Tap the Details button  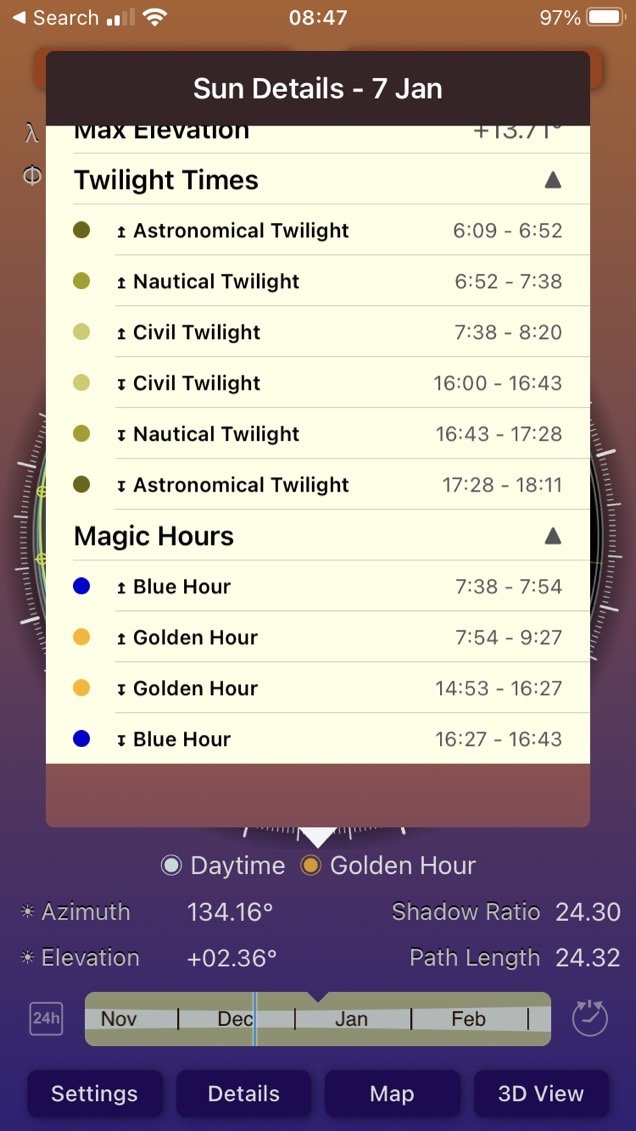[x=244, y=1093]
